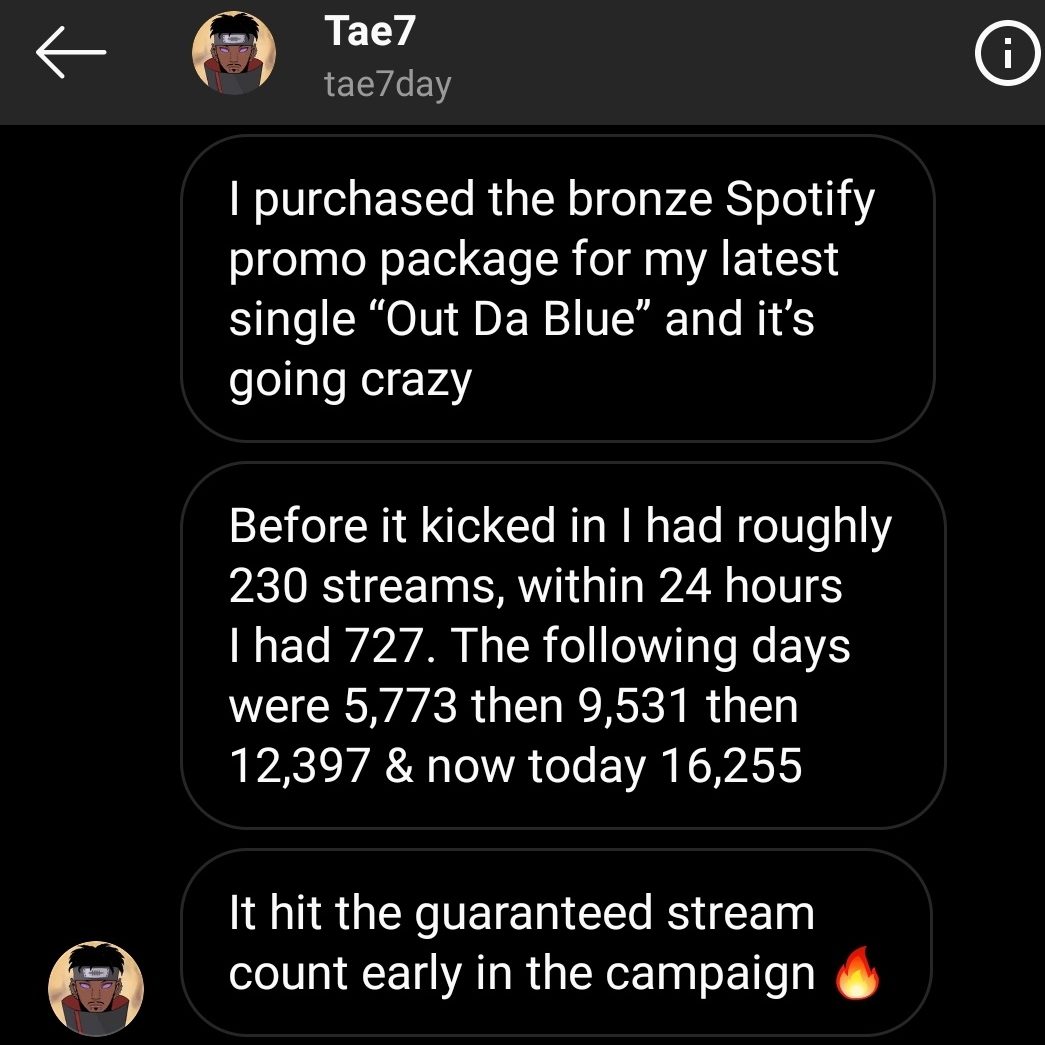Tap the tae7day username in the header

(x=388, y=86)
